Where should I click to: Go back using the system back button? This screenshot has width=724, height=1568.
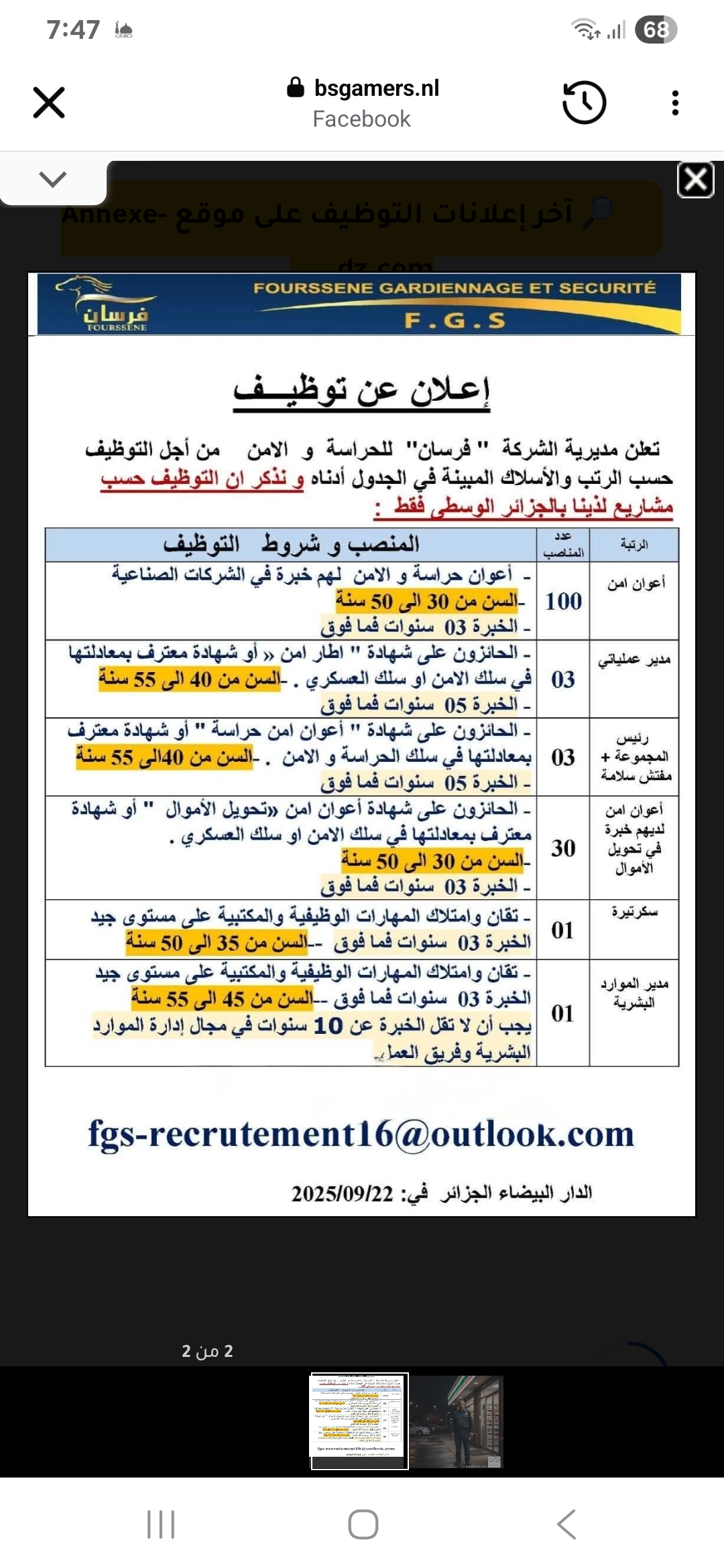pos(567,1524)
